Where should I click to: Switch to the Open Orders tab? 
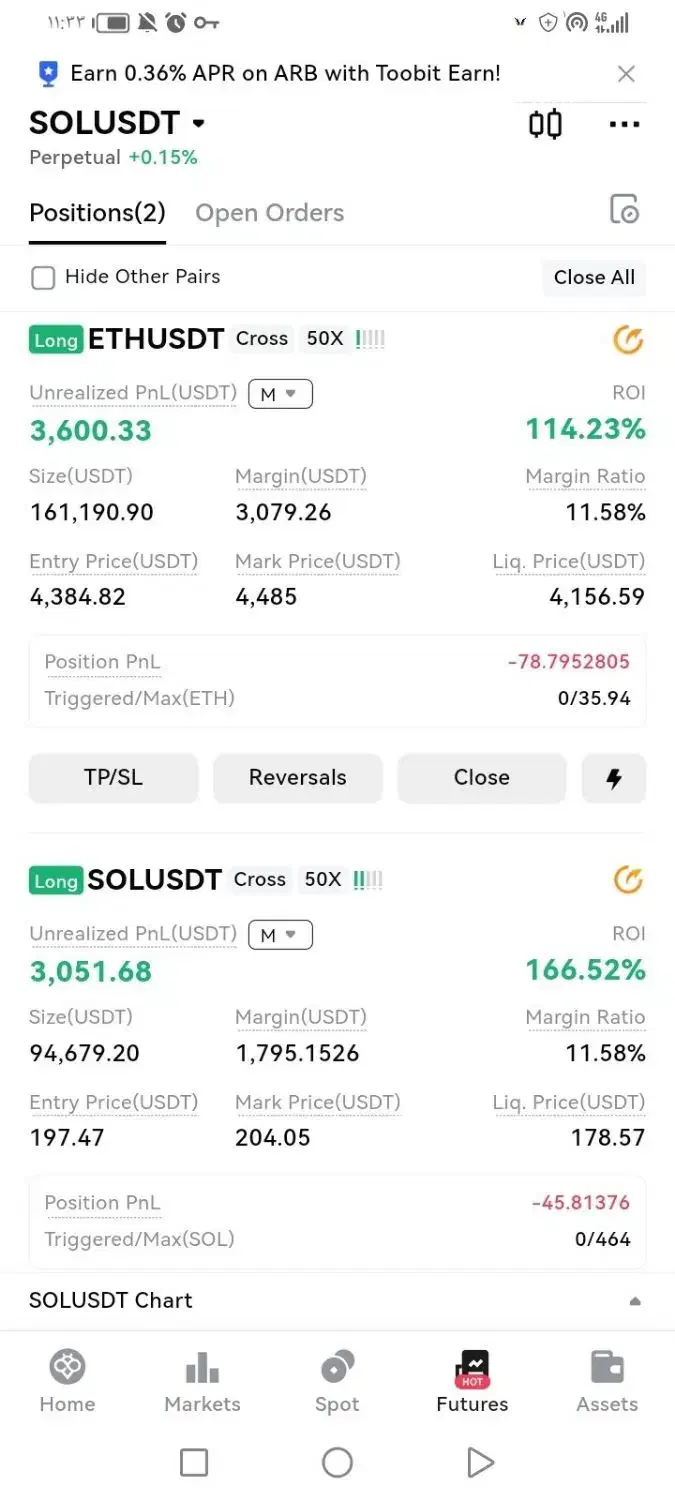coord(269,213)
